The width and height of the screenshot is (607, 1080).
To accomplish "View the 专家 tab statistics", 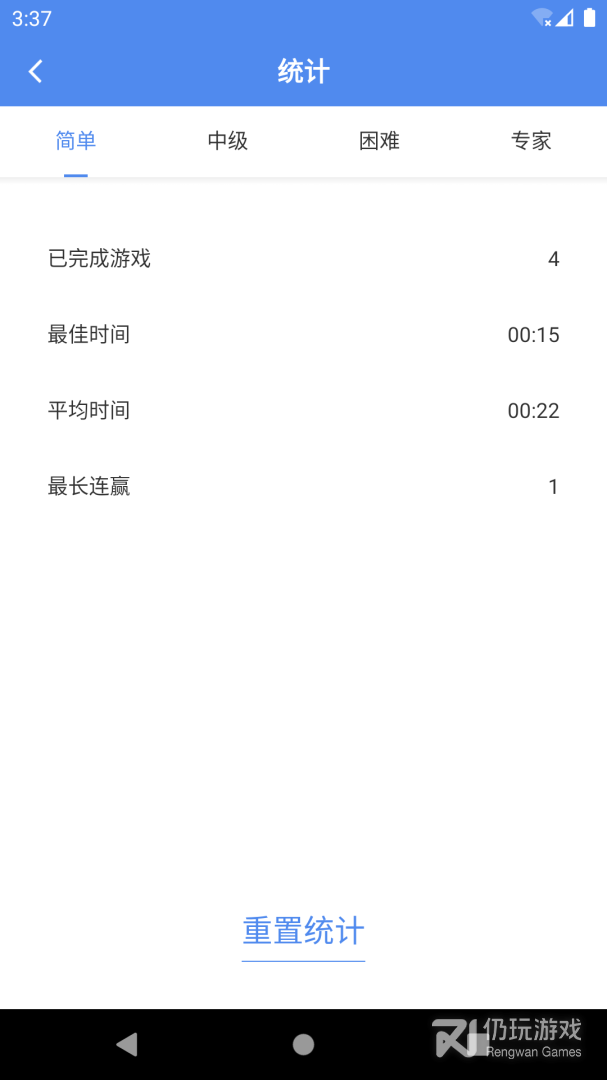I will (531, 141).
